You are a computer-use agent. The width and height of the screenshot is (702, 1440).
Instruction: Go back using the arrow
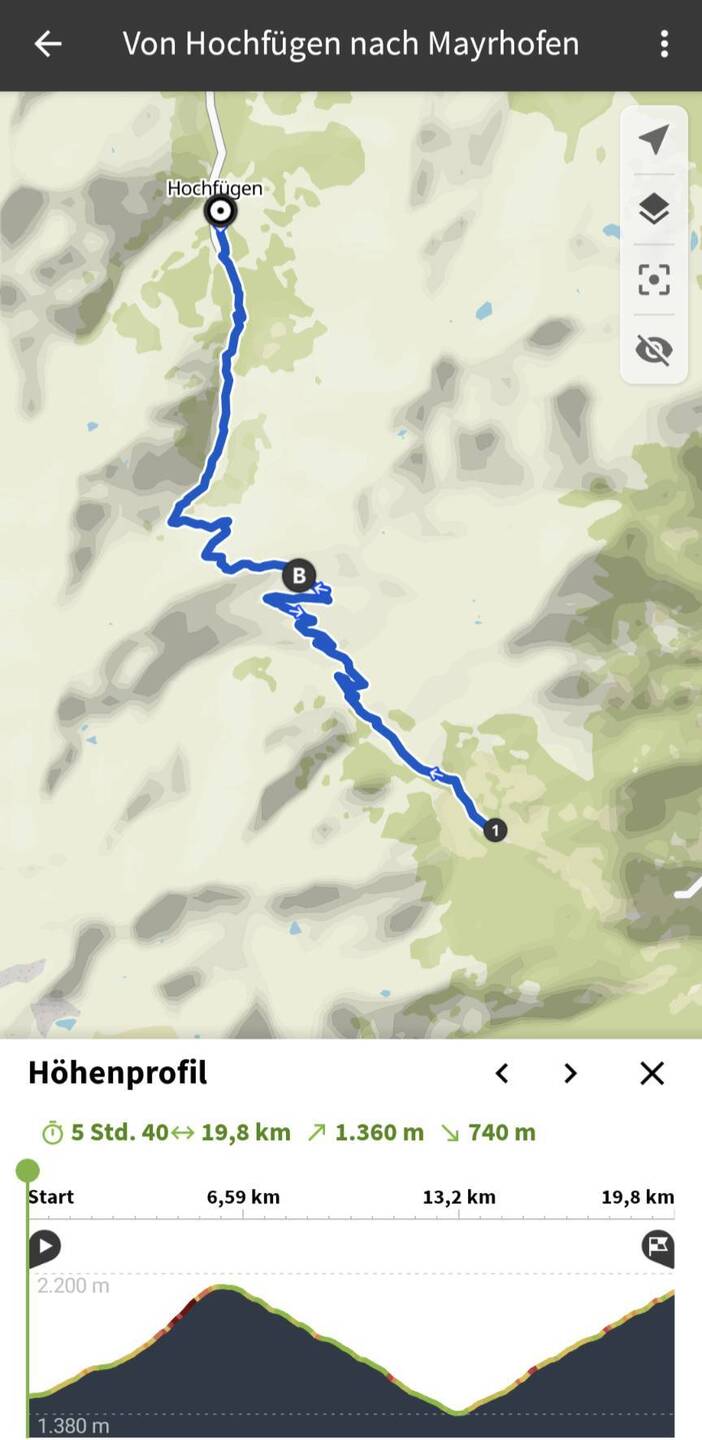[x=47, y=44]
